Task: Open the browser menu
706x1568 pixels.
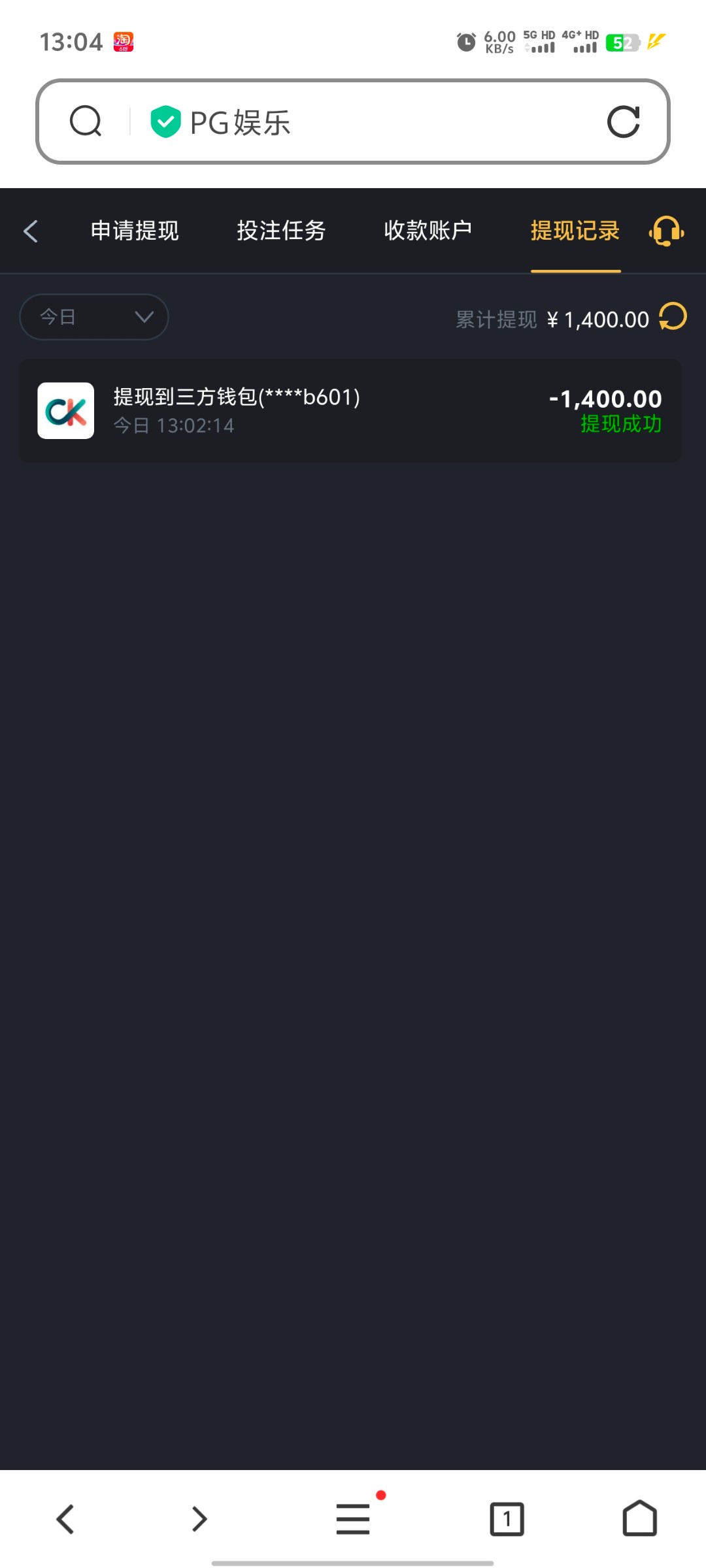Action: 353,1518
